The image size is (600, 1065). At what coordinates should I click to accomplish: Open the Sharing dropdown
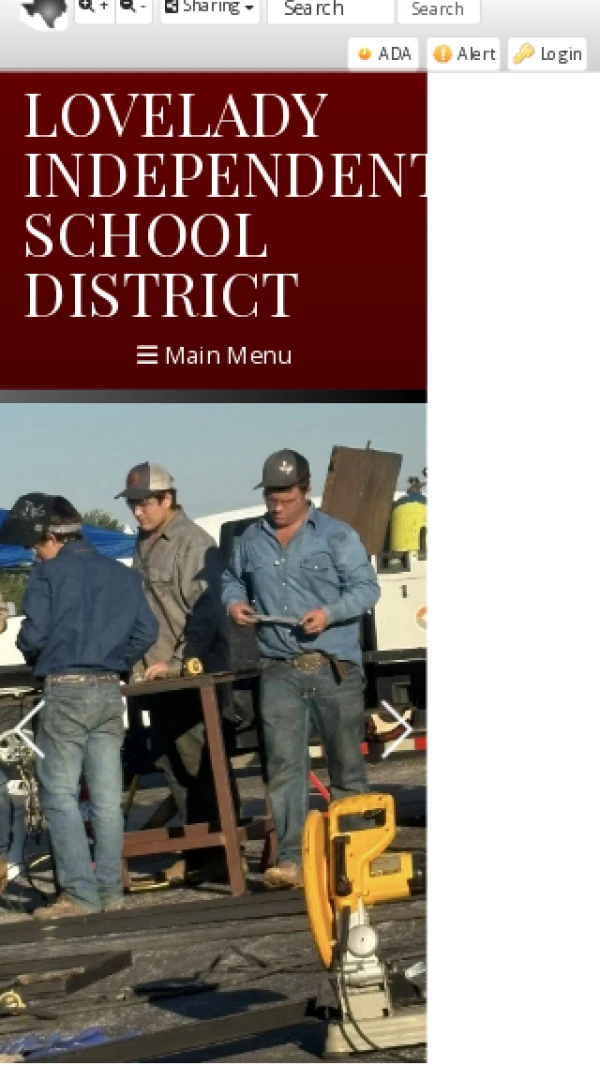[210, 8]
